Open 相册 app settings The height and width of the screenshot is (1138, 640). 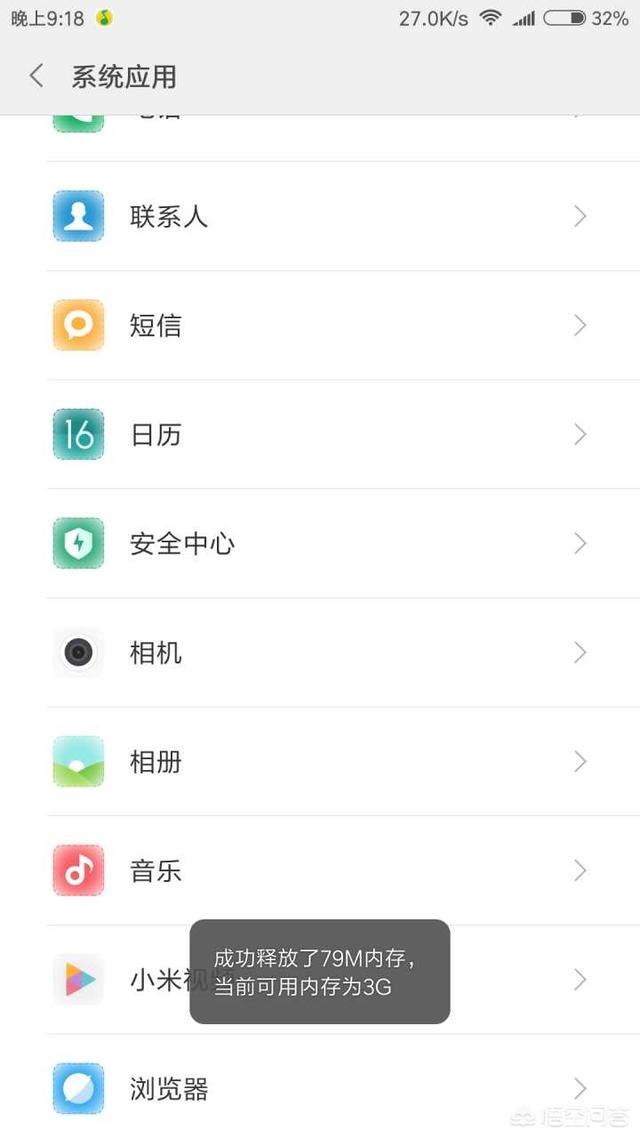320,762
